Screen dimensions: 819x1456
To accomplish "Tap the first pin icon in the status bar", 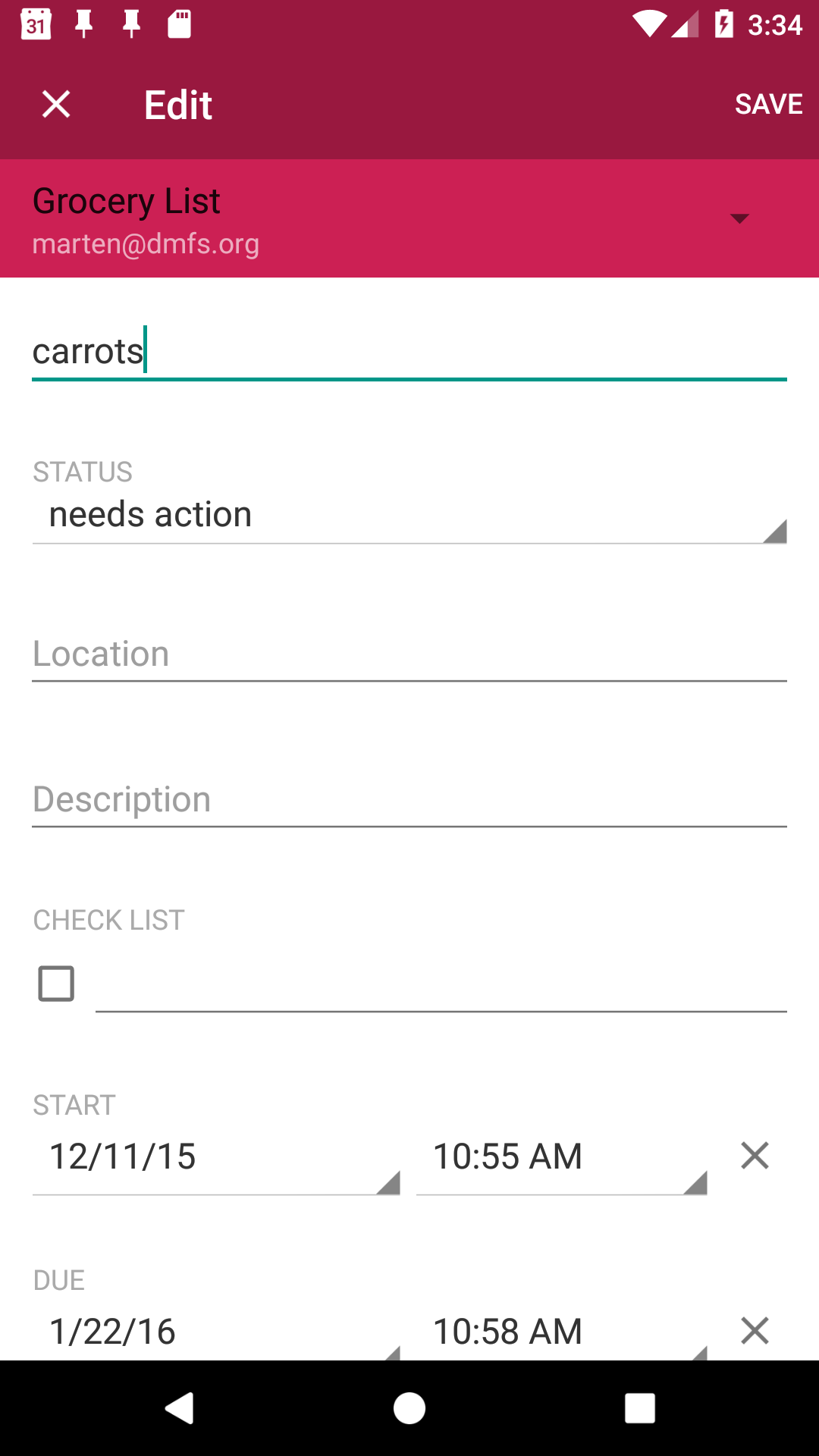I will coord(83,25).
